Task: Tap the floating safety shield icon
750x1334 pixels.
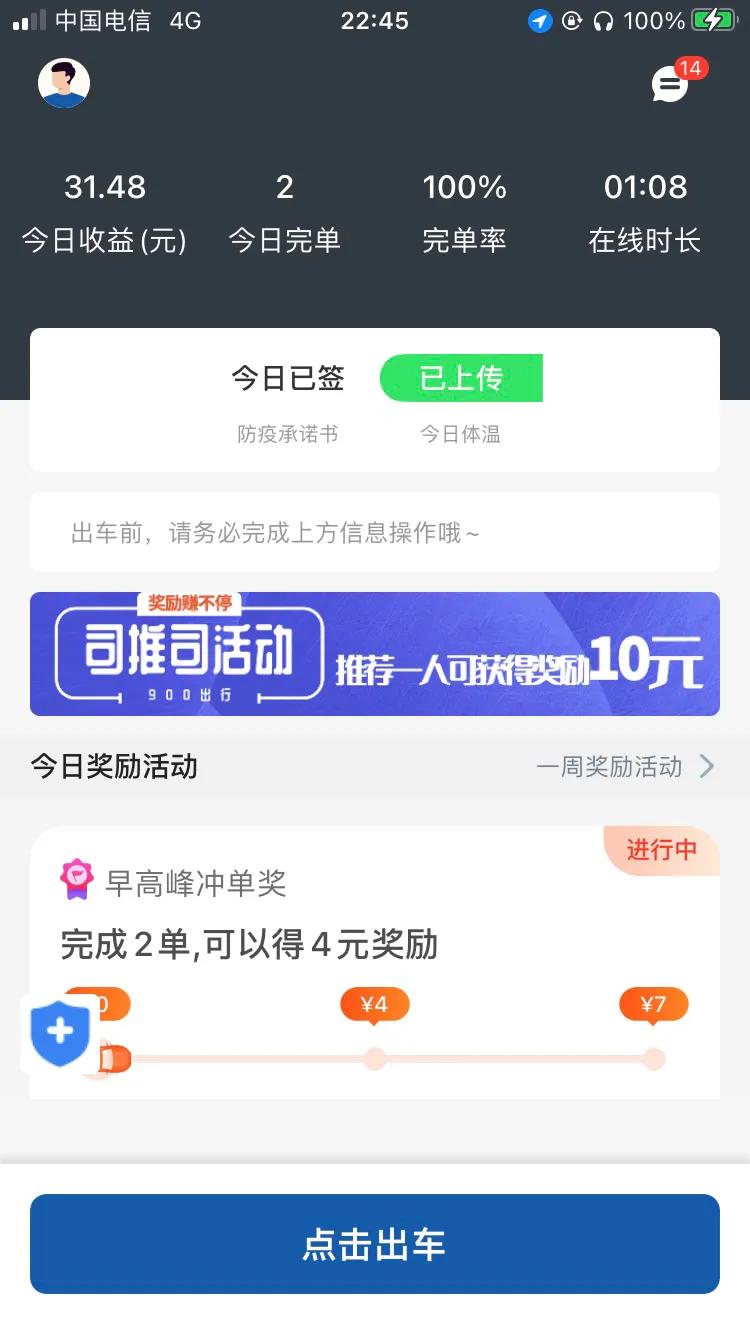Action: click(x=58, y=1035)
